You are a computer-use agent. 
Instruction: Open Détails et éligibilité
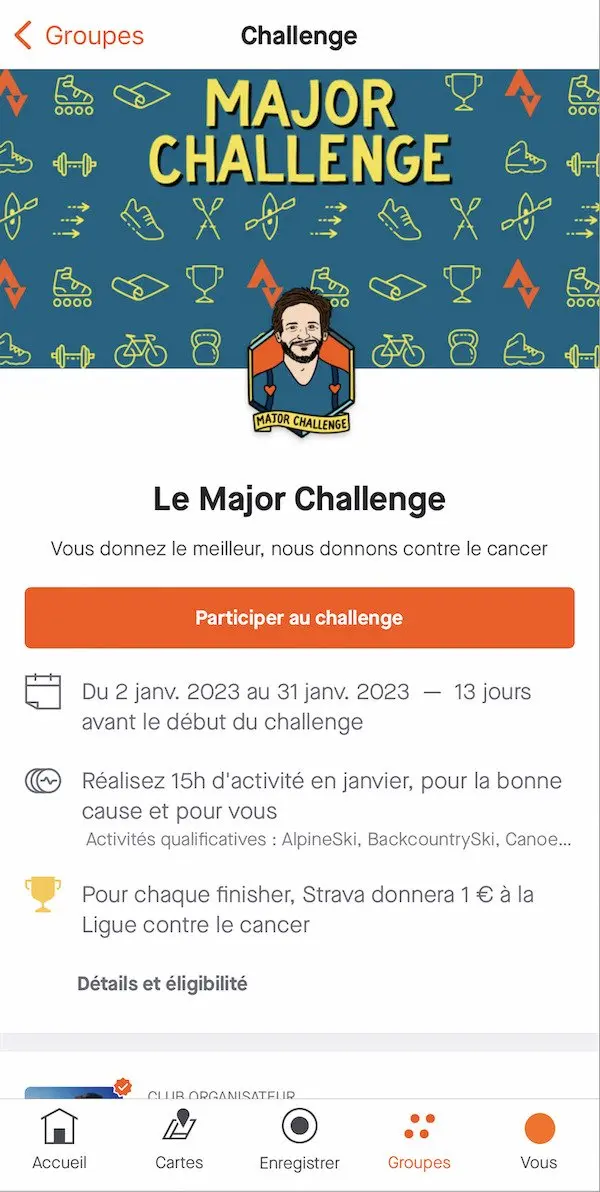(x=162, y=984)
